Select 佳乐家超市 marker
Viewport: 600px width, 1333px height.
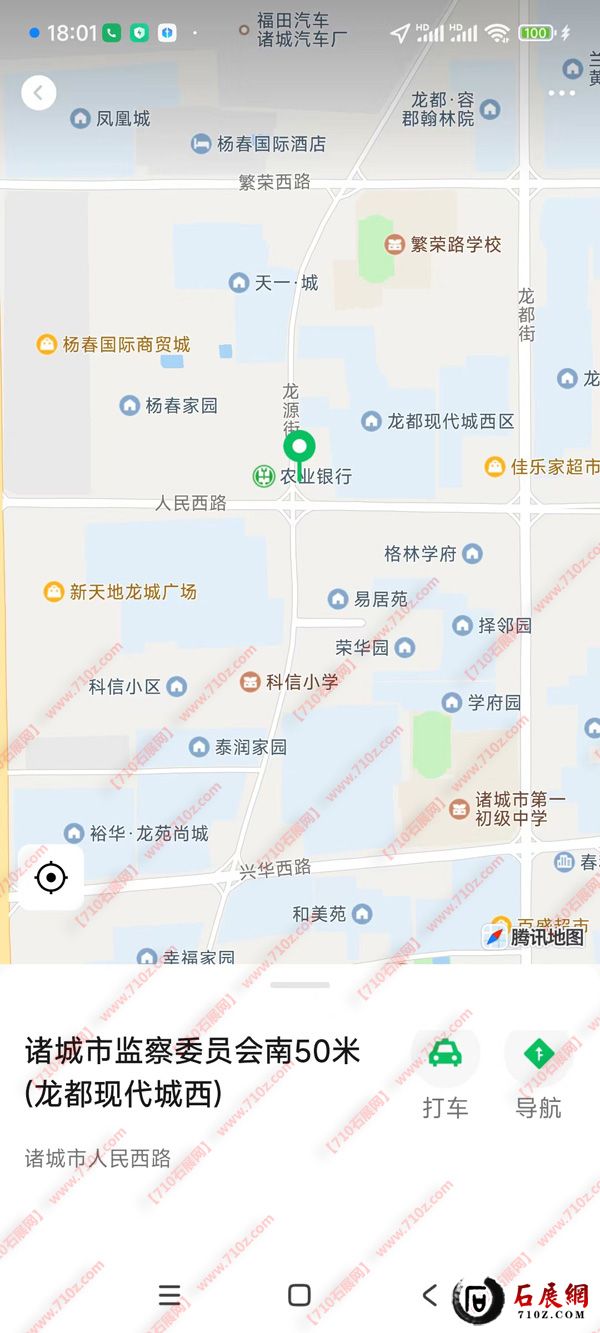click(x=495, y=467)
